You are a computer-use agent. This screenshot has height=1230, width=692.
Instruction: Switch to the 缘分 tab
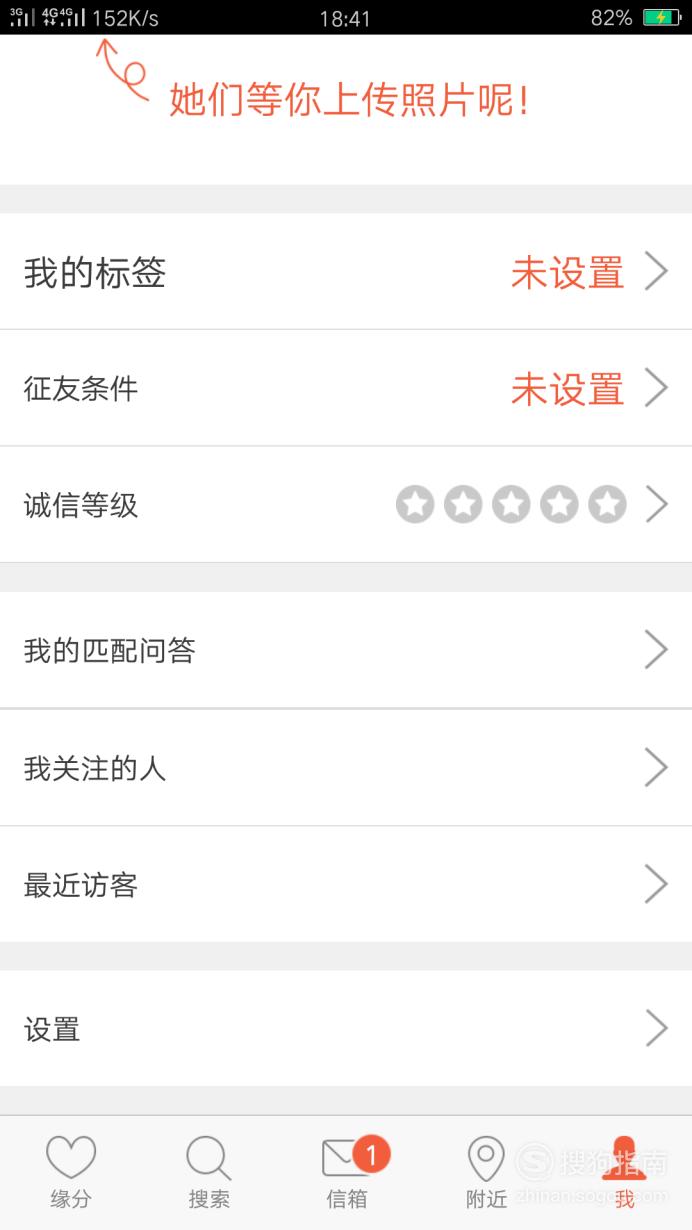tap(70, 1172)
